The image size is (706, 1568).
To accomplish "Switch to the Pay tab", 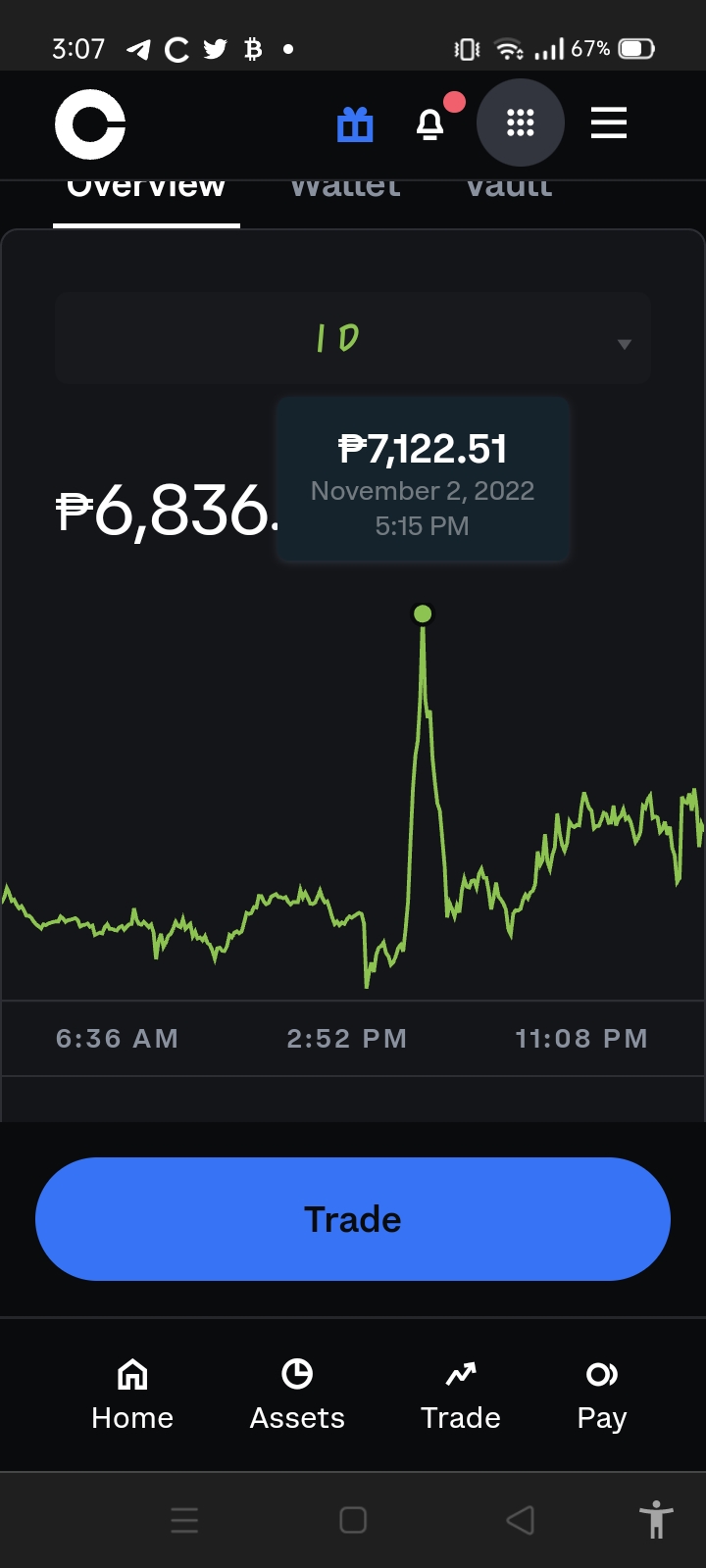I will click(x=602, y=1396).
